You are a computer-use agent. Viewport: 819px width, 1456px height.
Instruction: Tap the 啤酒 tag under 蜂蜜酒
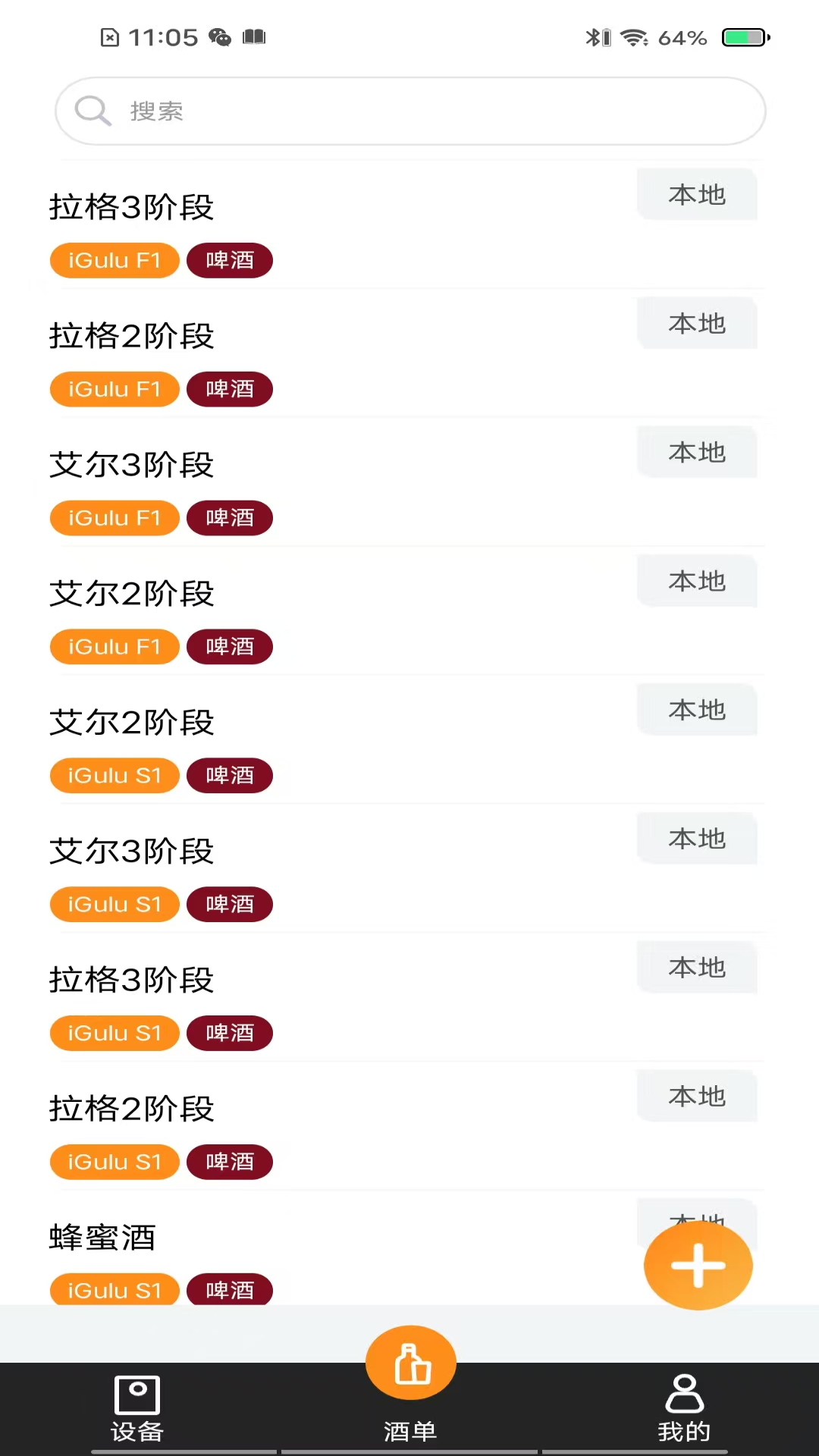pos(229,1290)
